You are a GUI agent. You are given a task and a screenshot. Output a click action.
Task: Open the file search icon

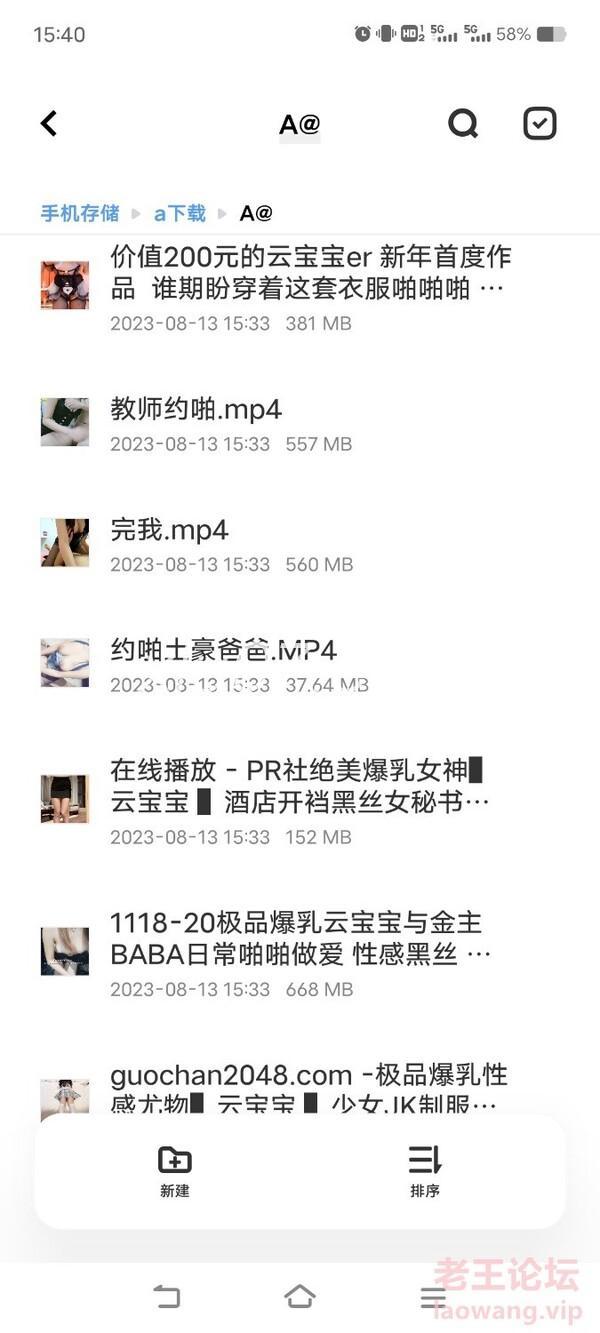tap(462, 123)
